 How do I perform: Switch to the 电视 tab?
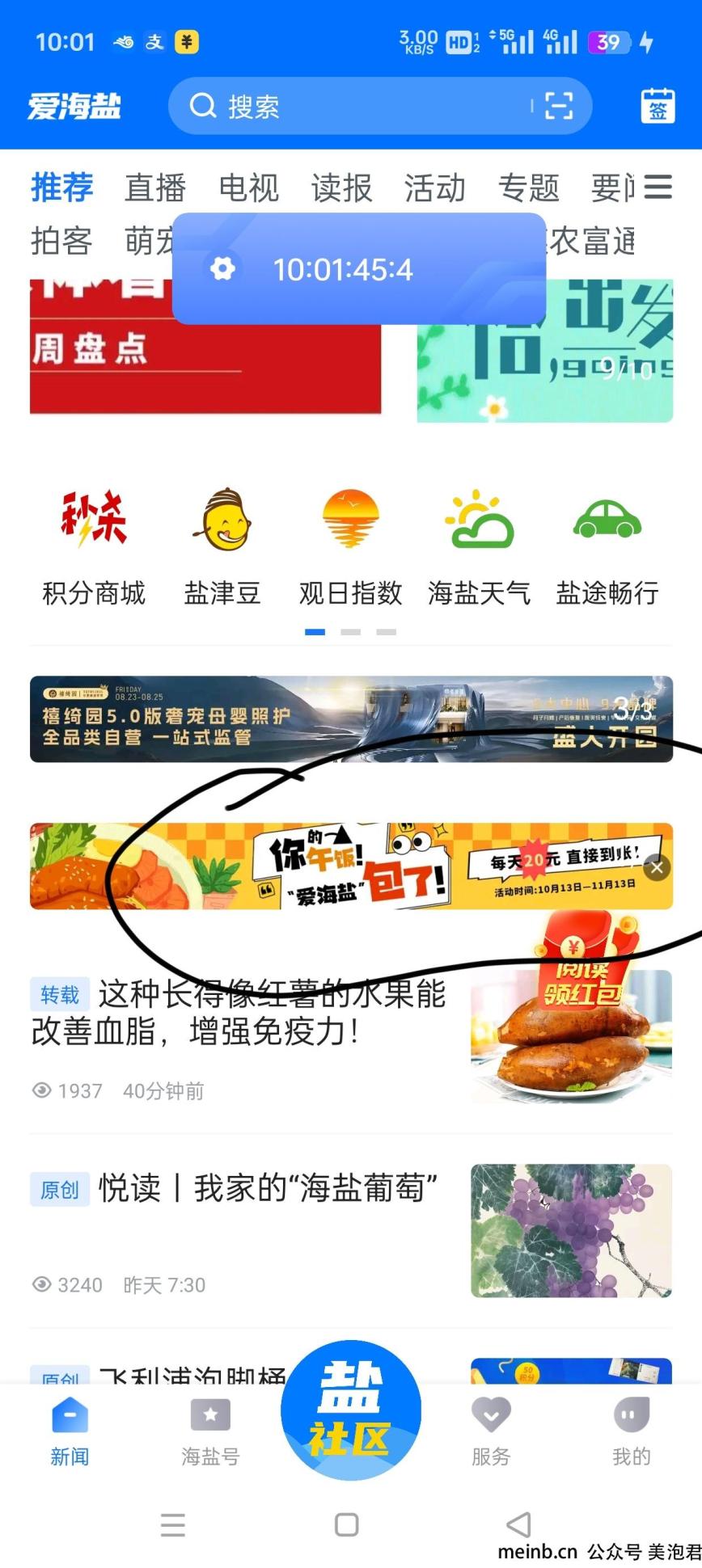point(248,188)
